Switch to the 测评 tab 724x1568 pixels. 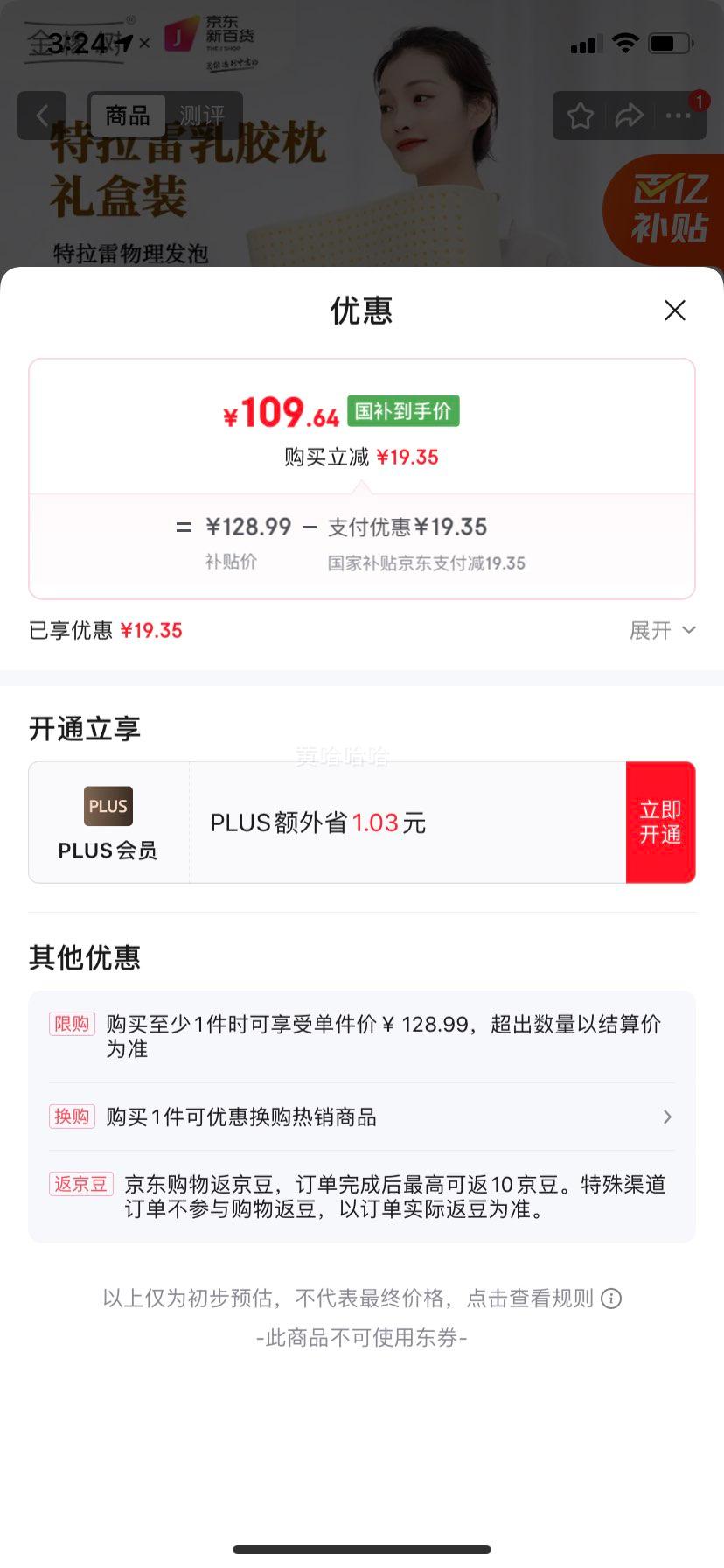pyautogui.click(x=202, y=115)
